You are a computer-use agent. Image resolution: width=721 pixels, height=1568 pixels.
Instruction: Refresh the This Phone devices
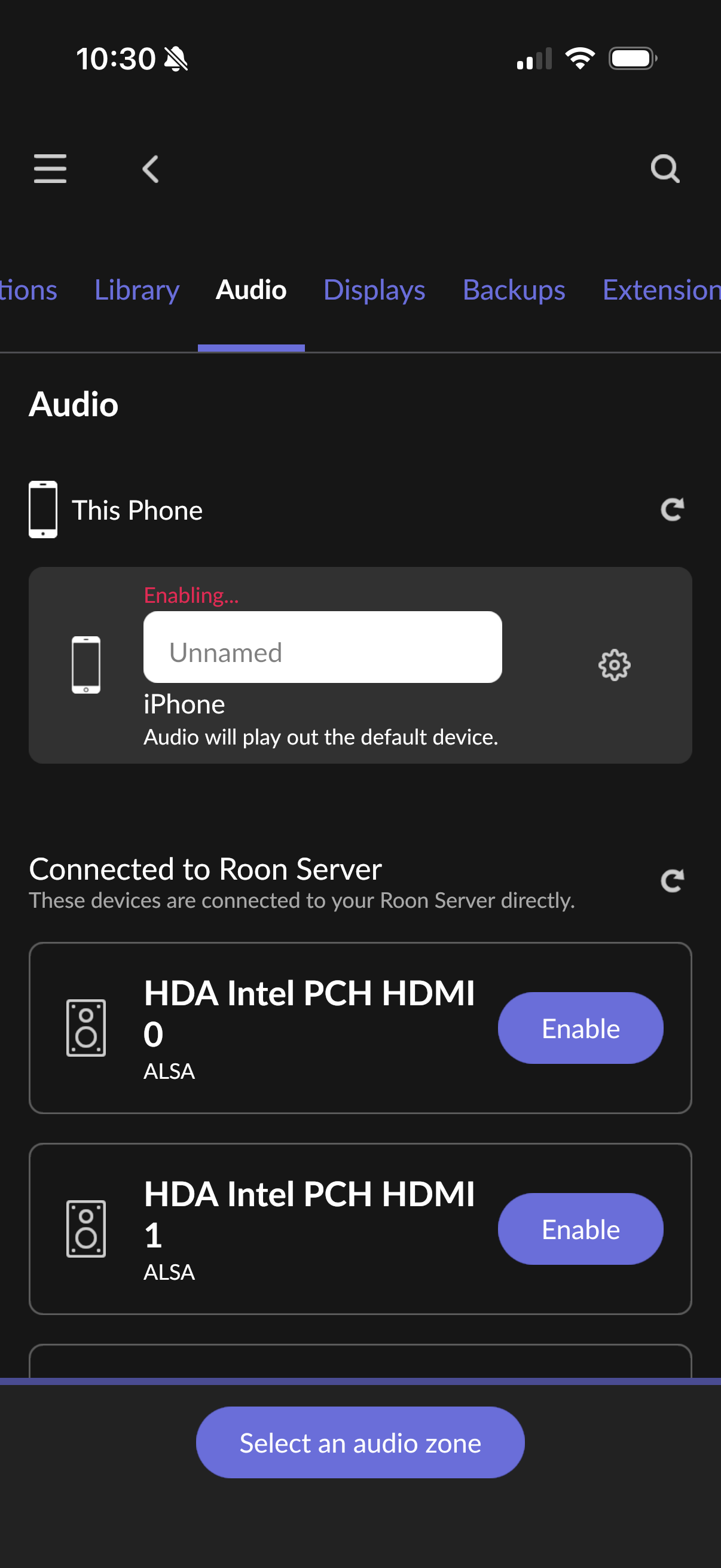[x=672, y=510]
